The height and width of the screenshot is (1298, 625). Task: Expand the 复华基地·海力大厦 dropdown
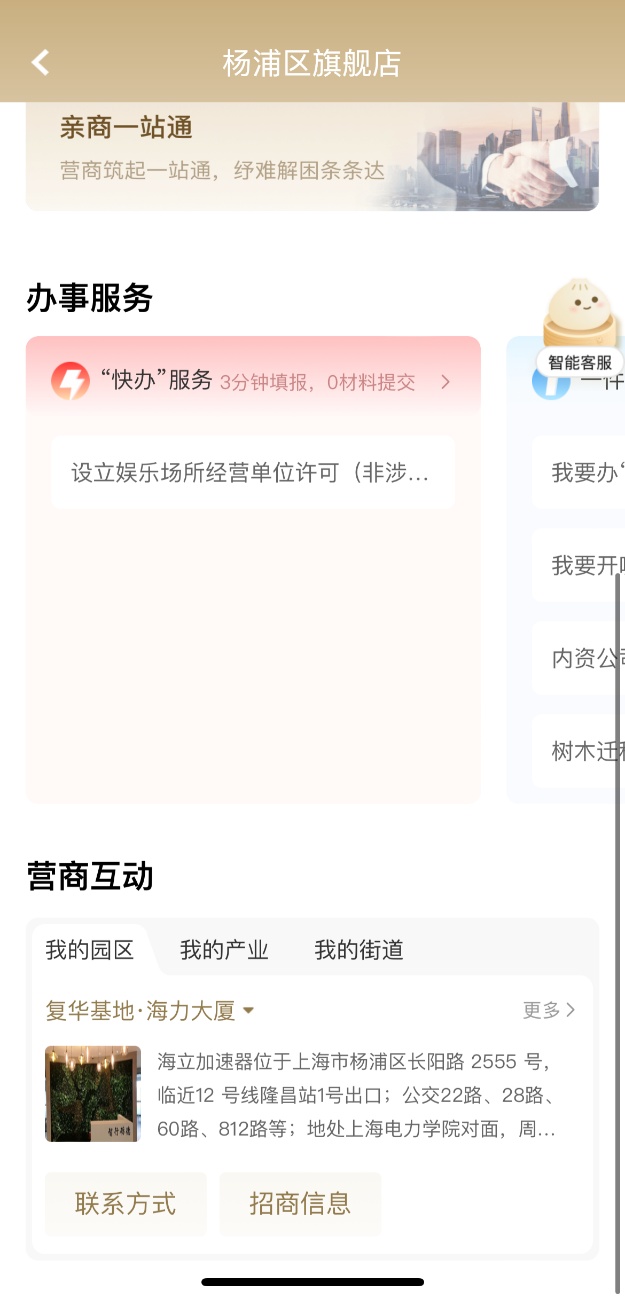[x=150, y=1011]
